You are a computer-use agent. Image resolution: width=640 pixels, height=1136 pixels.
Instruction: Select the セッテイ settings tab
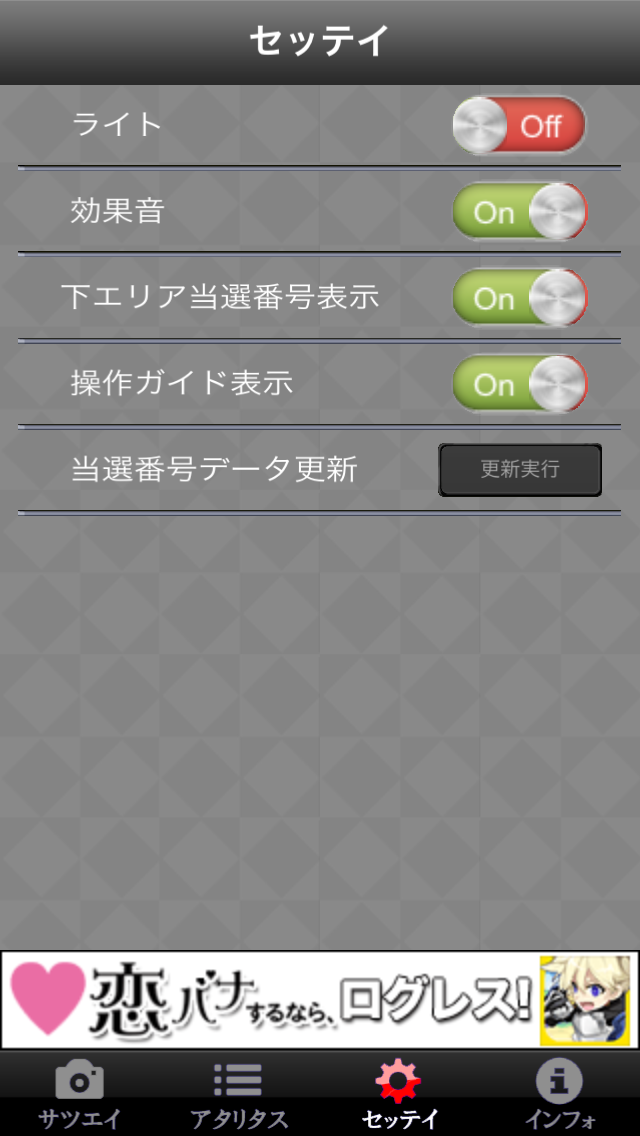click(x=399, y=1094)
